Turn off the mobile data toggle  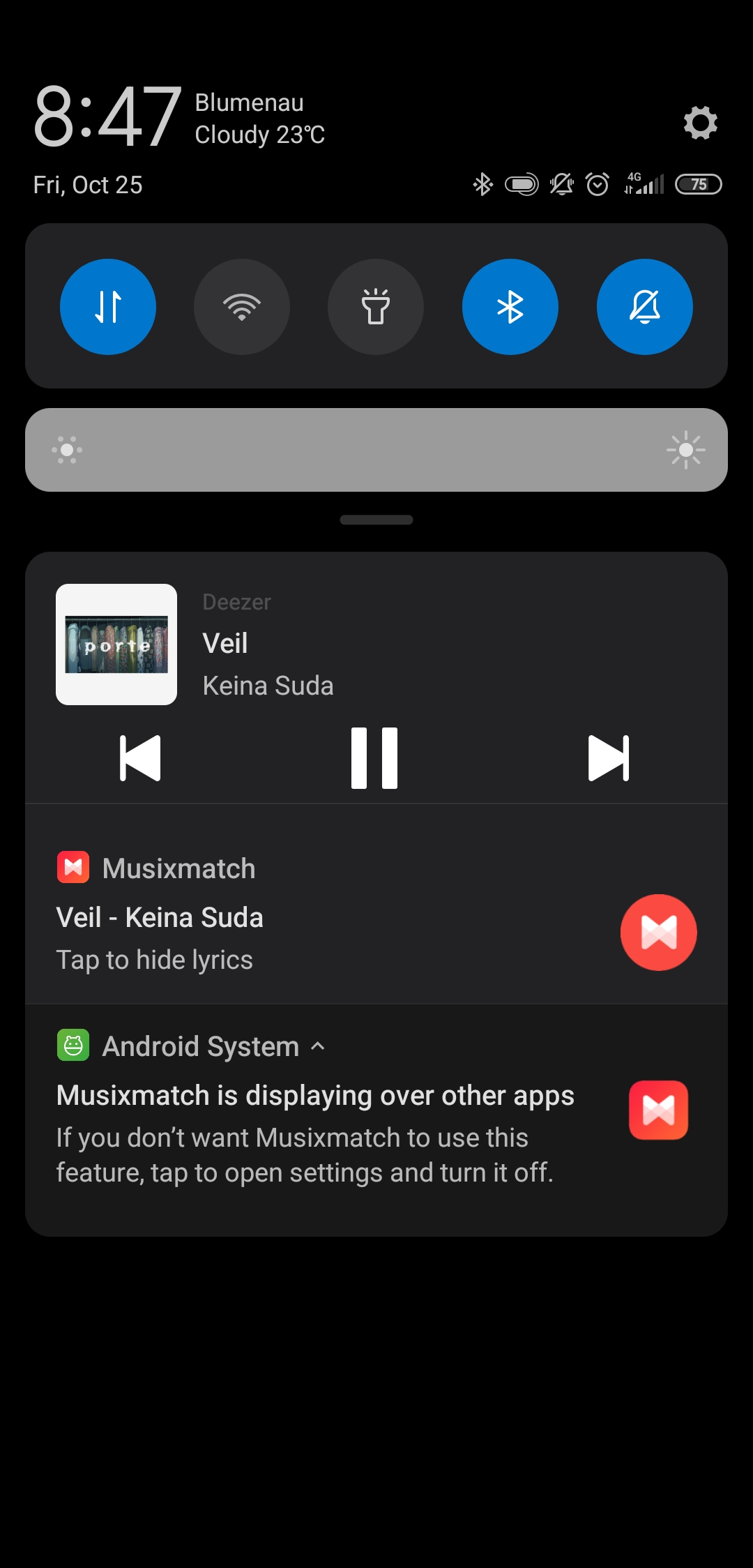coord(108,307)
